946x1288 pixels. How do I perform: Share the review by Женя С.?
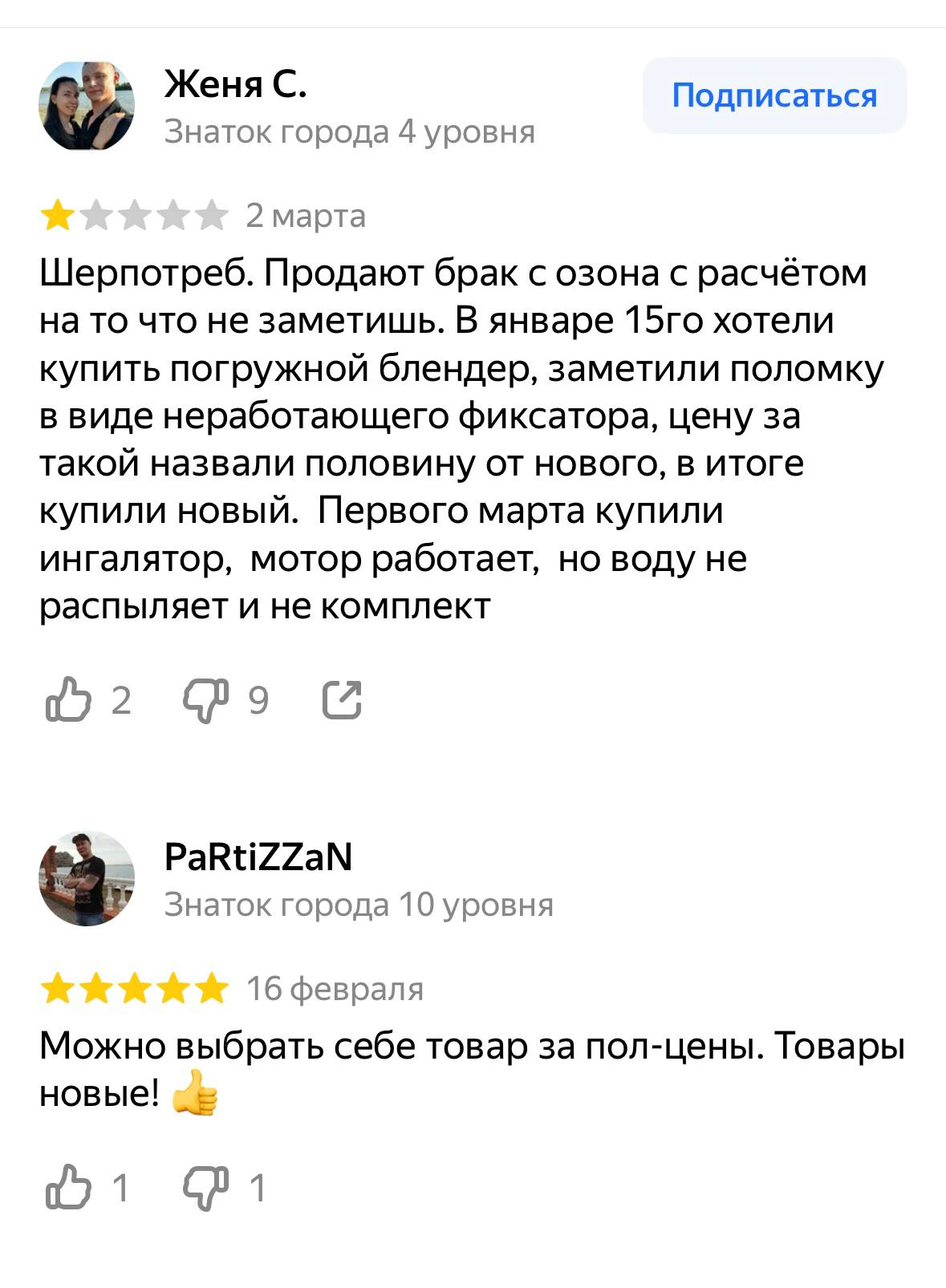click(x=342, y=699)
